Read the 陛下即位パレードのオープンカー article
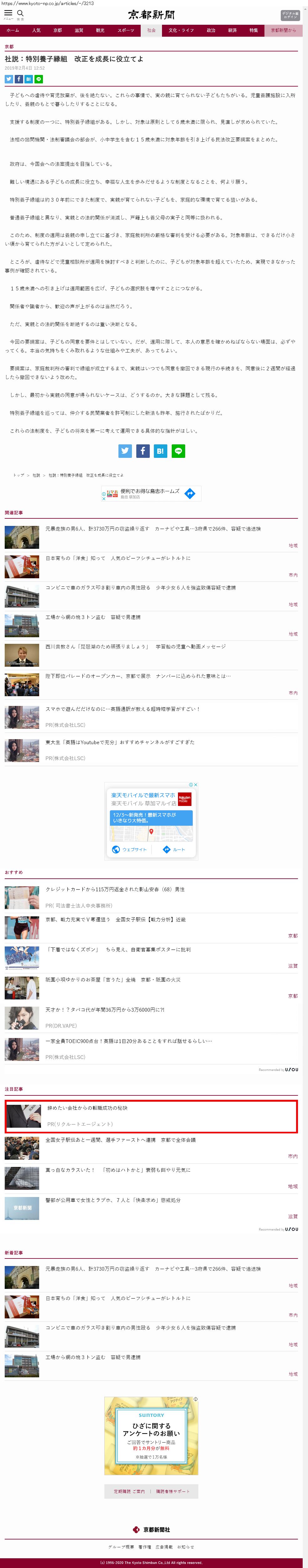Image resolution: width=308 pixels, height=1568 pixels. click(x=138, y=676)
